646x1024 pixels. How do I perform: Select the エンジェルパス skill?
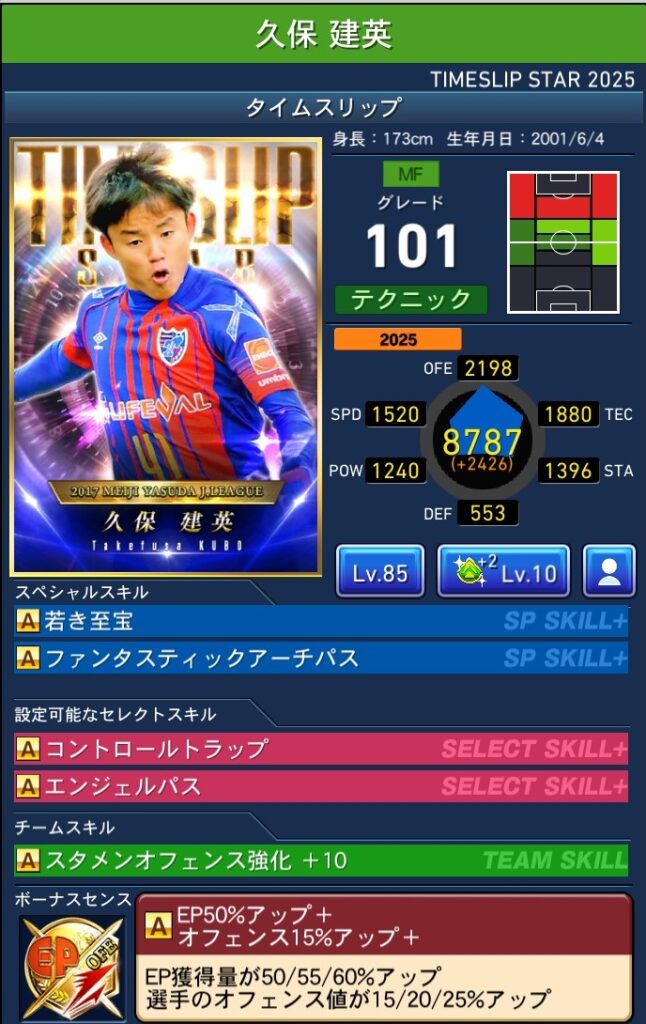(x=321, y=786)
